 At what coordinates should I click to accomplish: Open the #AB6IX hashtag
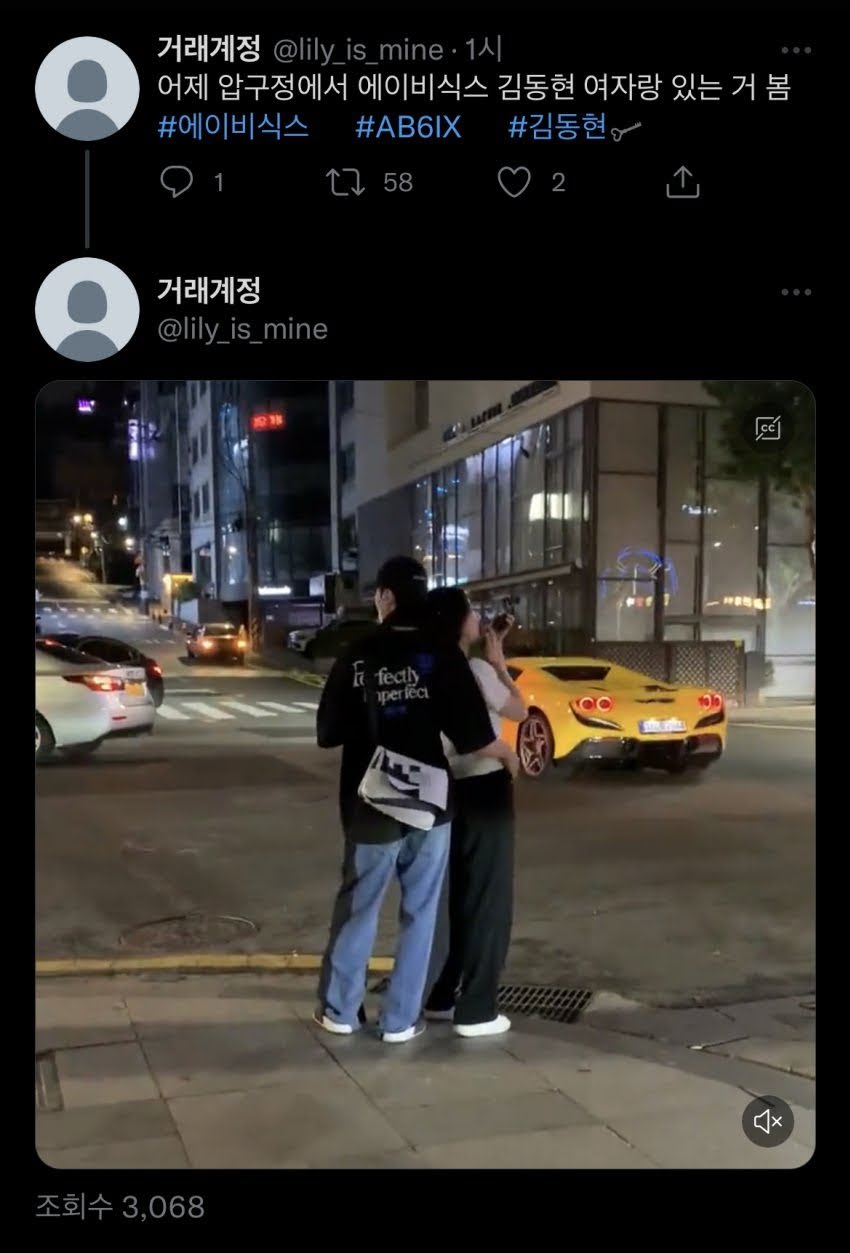[x=408, y=127]
